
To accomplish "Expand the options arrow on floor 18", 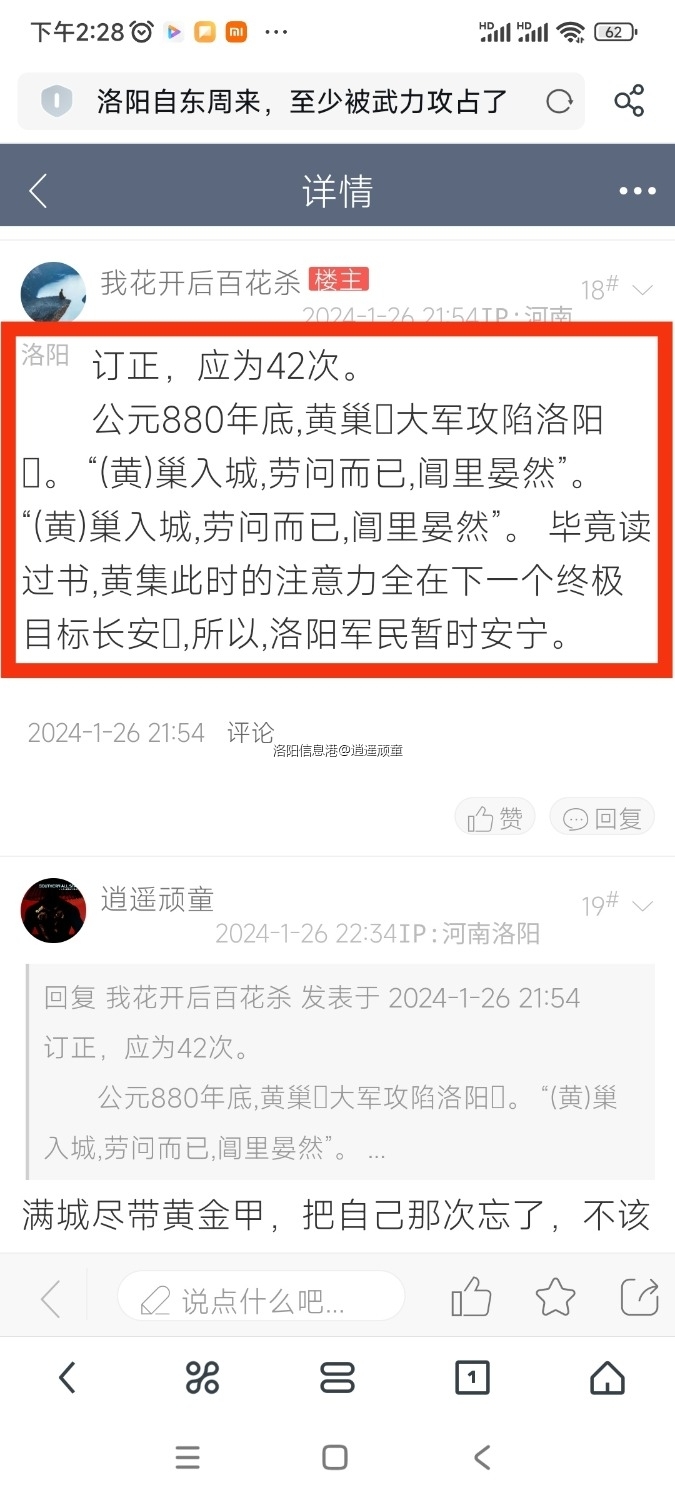I will [642, 290].
